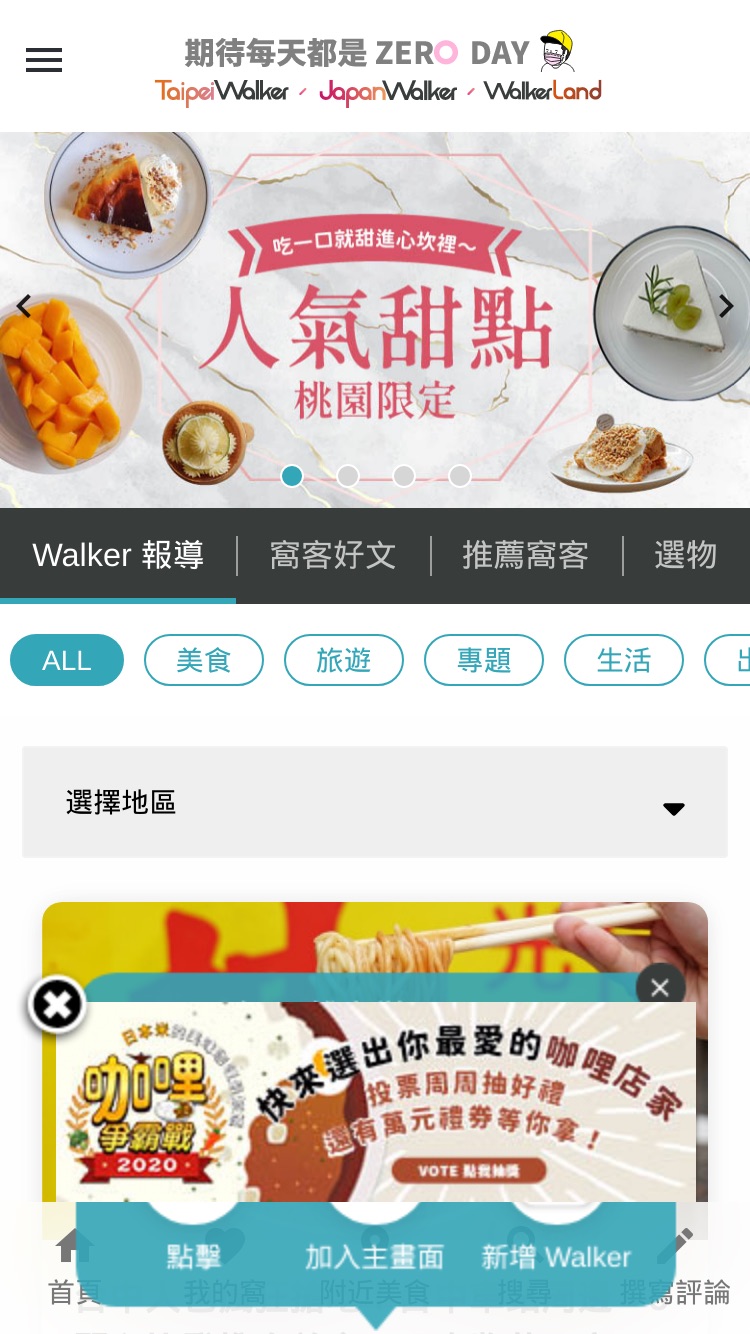Select the Walker 報導 tab
This screenshot has height=1334, width=750.
118,555
